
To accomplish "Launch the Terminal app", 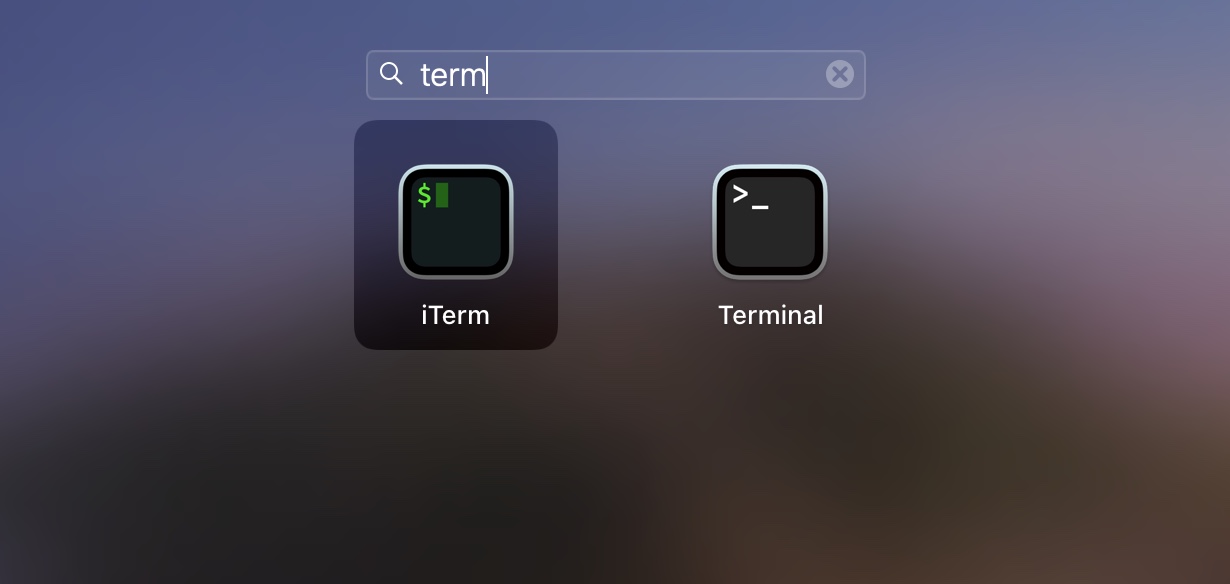I will pos(770,222).
